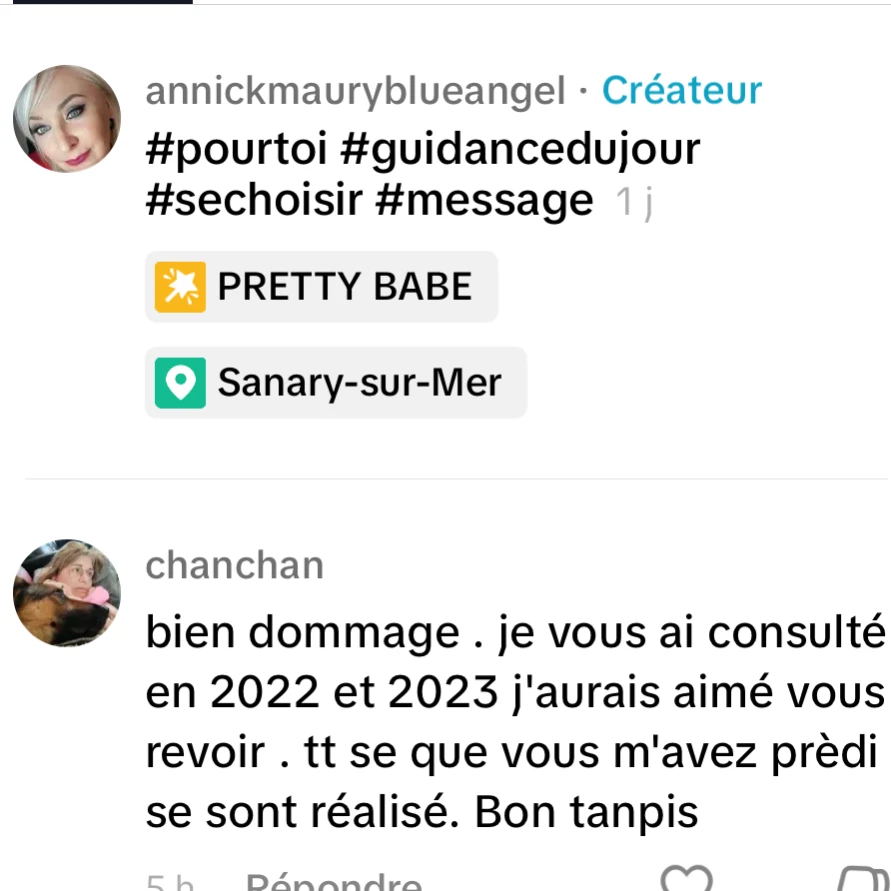Image resolution: width=891 pixels, height=891 pixels.
Task: Open annickmauryblueangel's profile picture
Action: coord(66,119)
